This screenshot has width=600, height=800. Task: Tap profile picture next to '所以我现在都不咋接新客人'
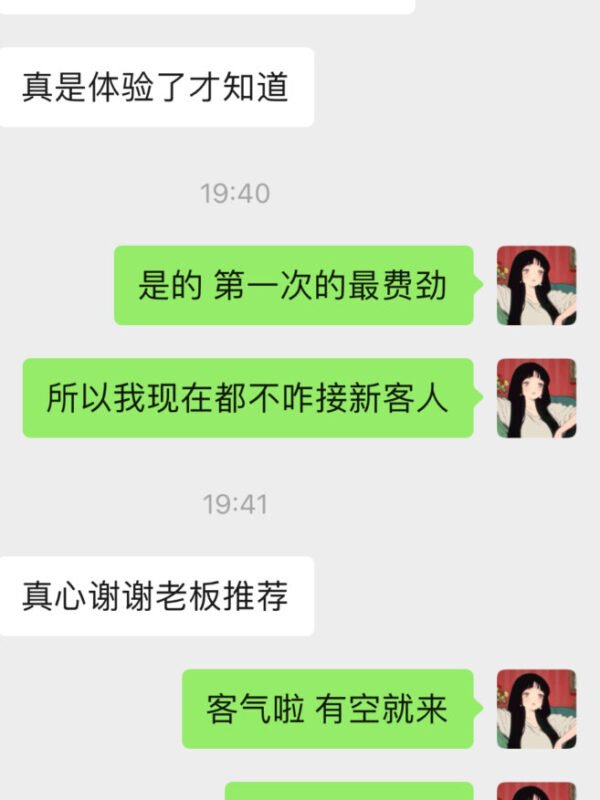[536, 398]
